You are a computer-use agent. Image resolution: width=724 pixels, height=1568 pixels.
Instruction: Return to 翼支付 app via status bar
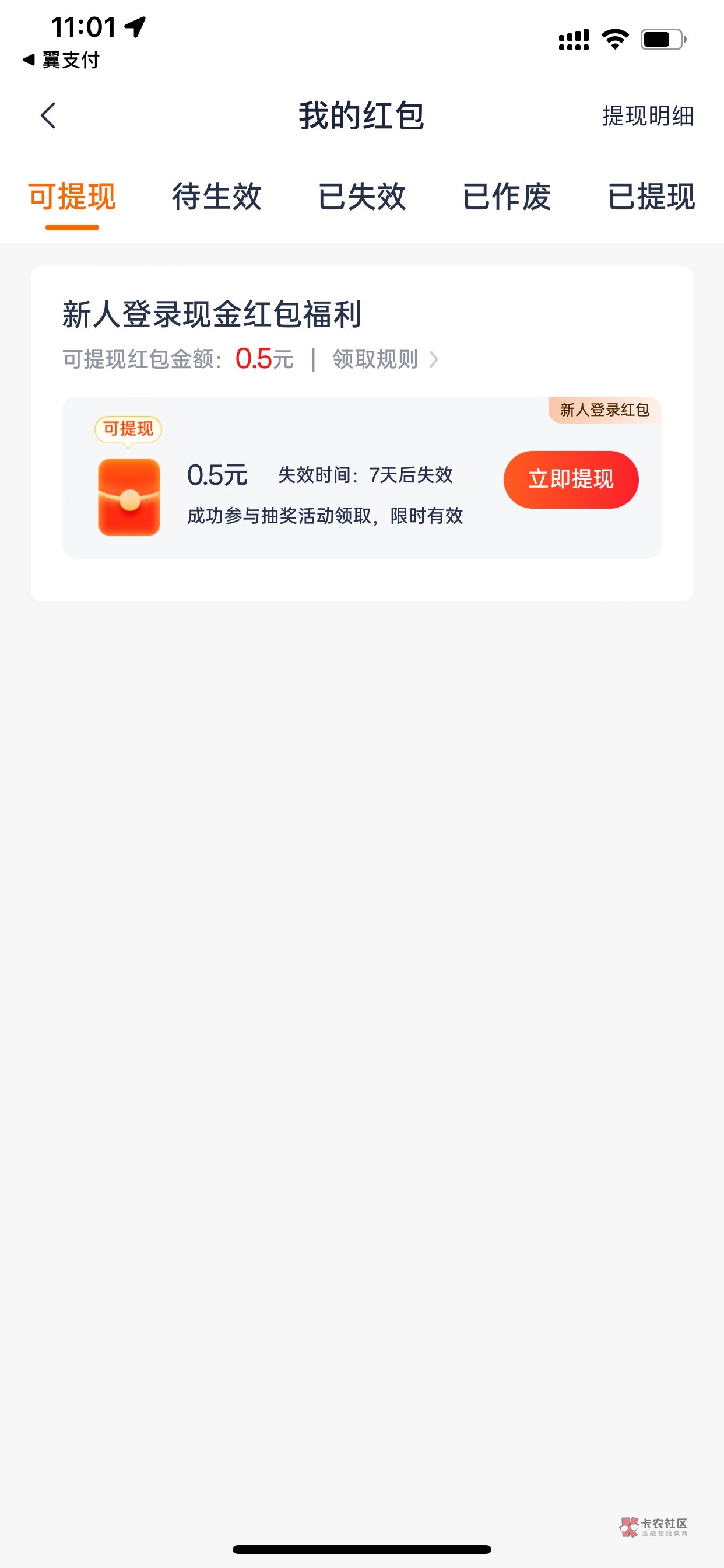(61, 60)
